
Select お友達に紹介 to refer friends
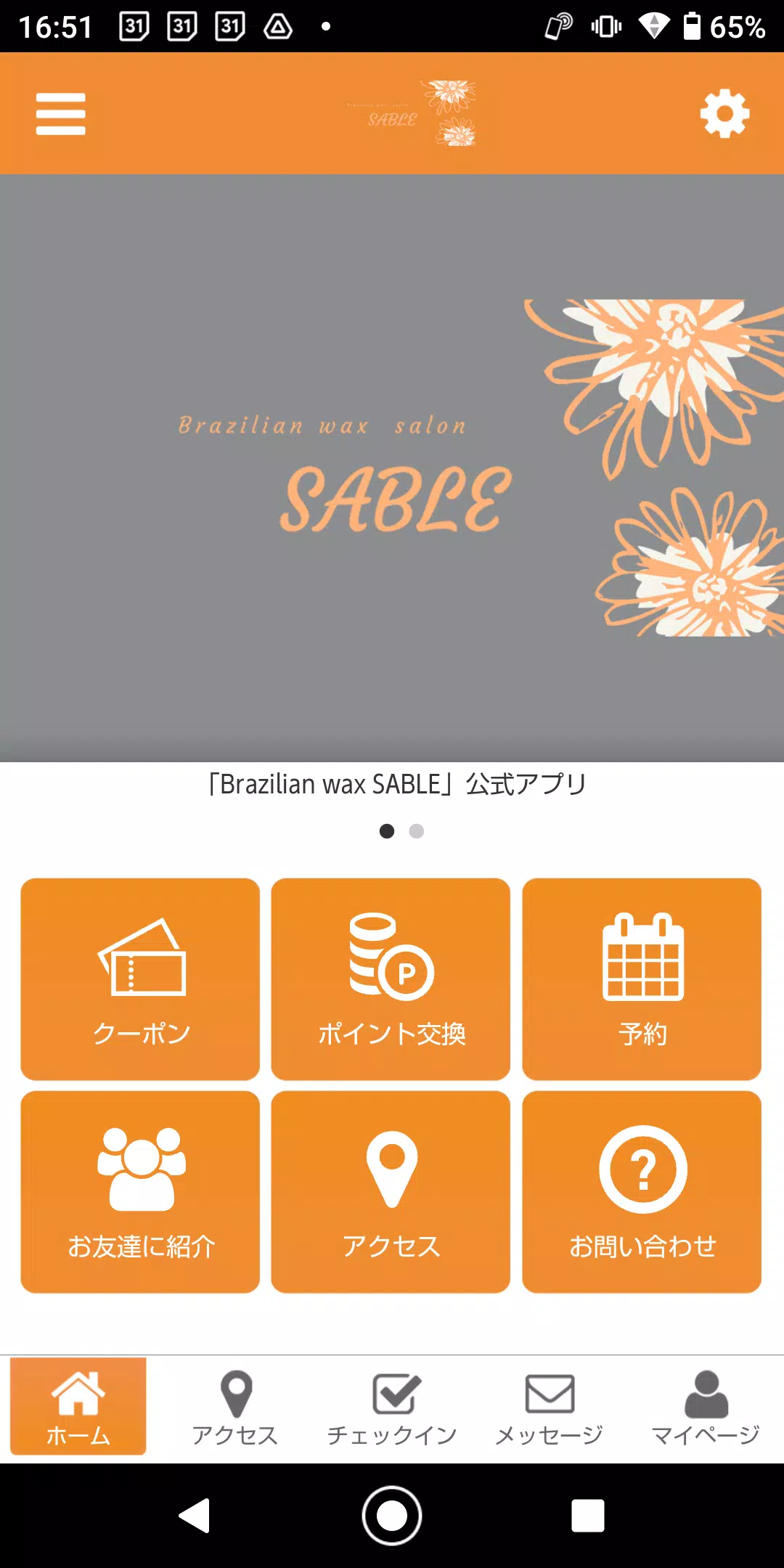pyautogui.click(x=140, y=1191)
